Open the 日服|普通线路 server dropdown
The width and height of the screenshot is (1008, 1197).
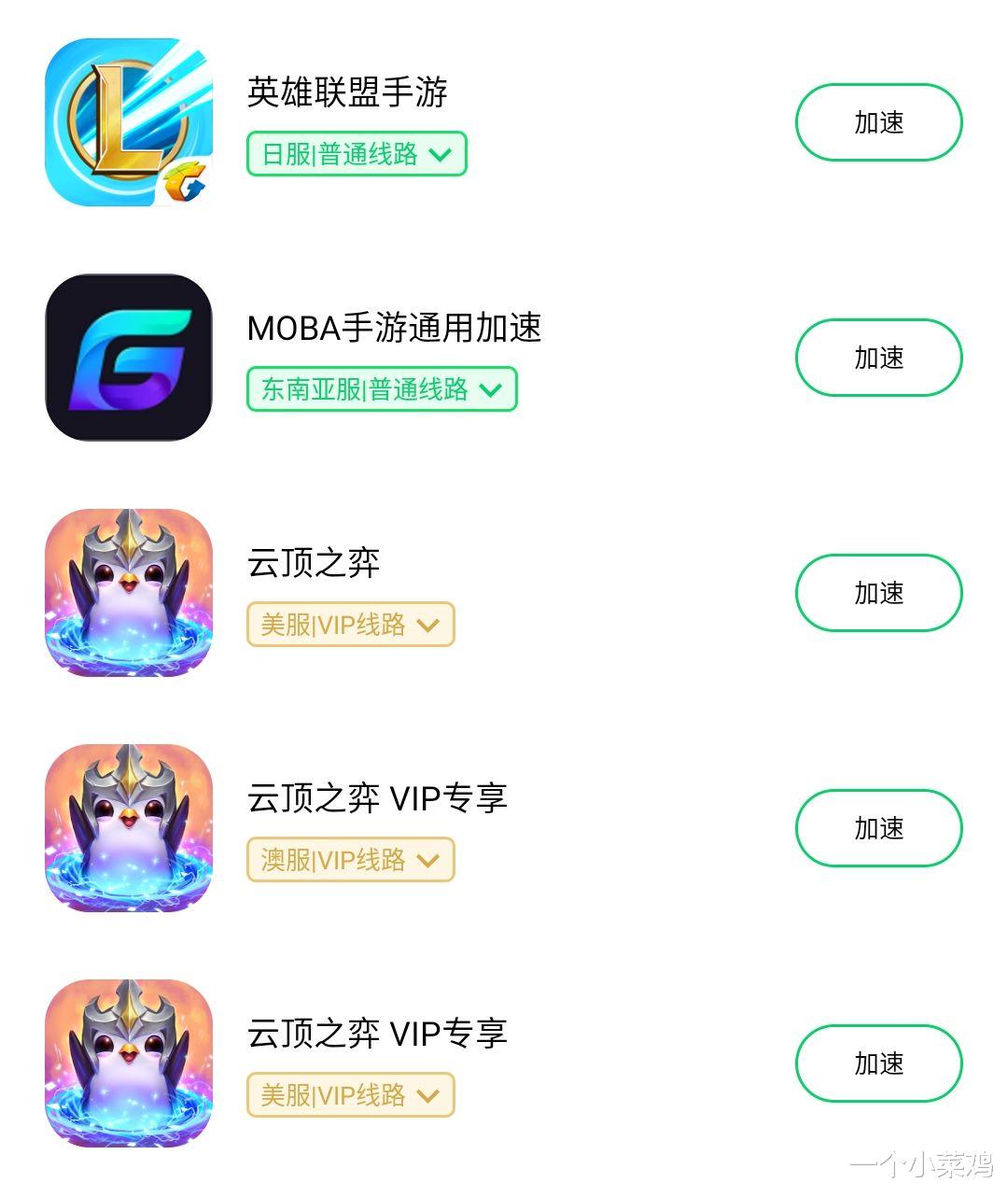pyautogui.click(x=355, y=153)
